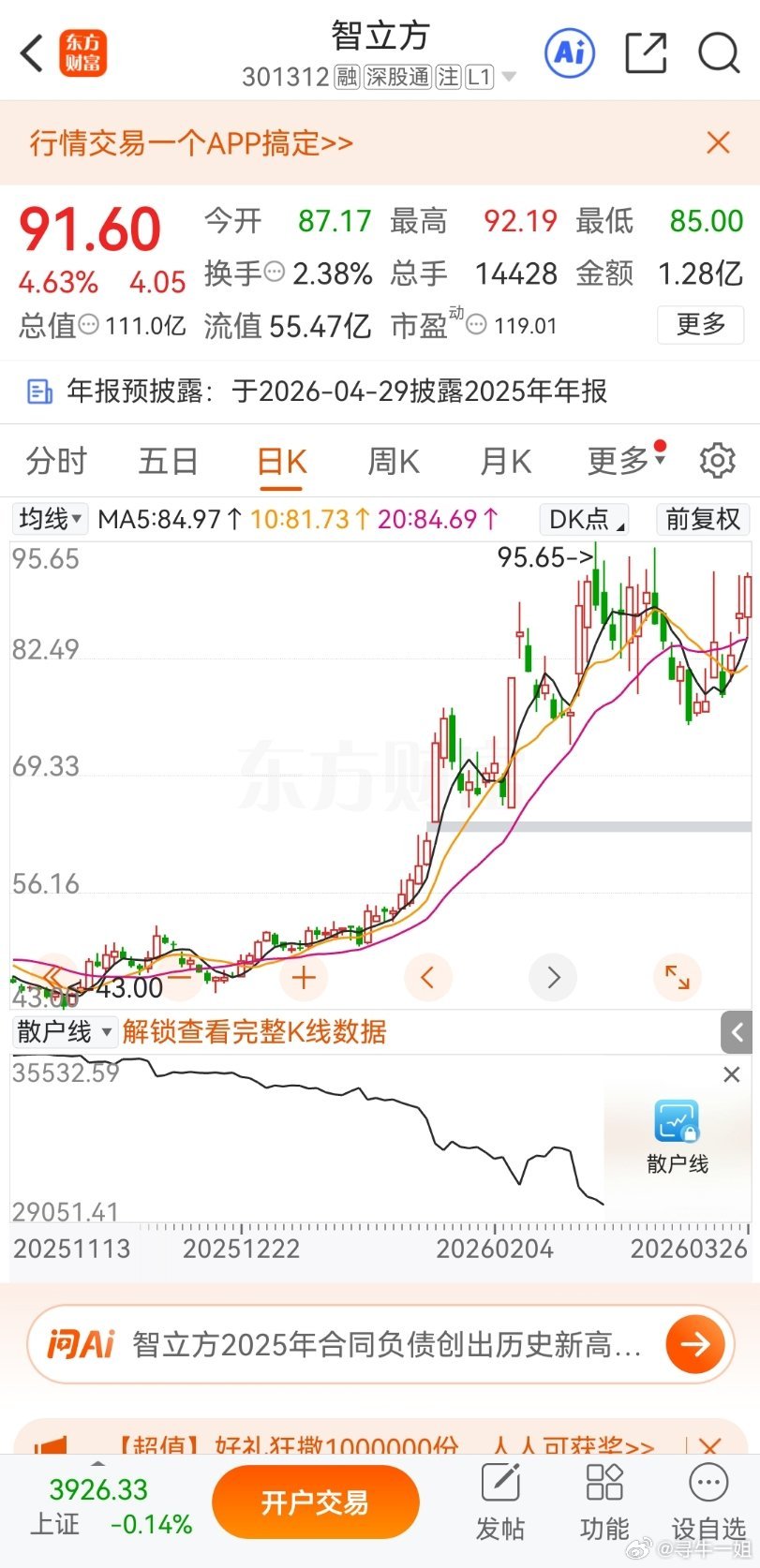Zoom in the chart with the plus icon
760x1568 pixels.
coord(303,977)
